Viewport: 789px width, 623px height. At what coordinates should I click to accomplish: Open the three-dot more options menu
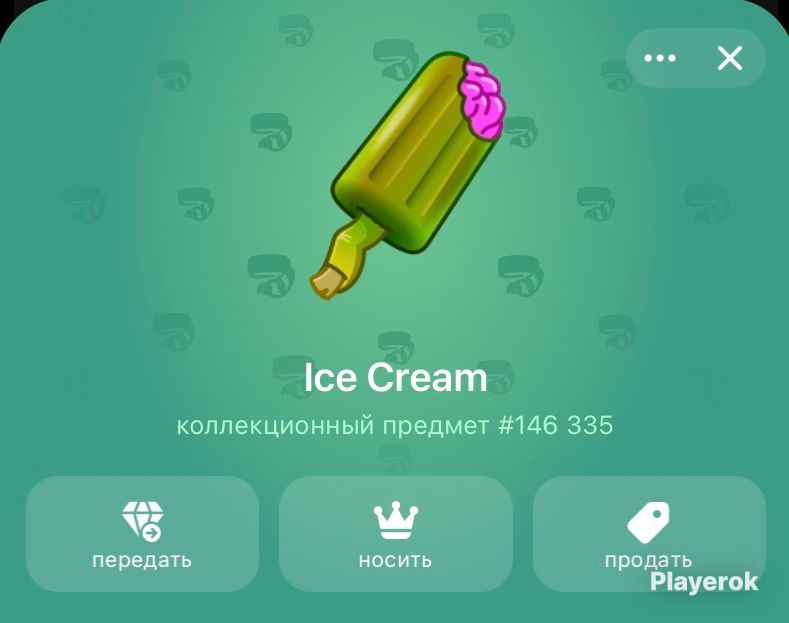tap(660, 58)
